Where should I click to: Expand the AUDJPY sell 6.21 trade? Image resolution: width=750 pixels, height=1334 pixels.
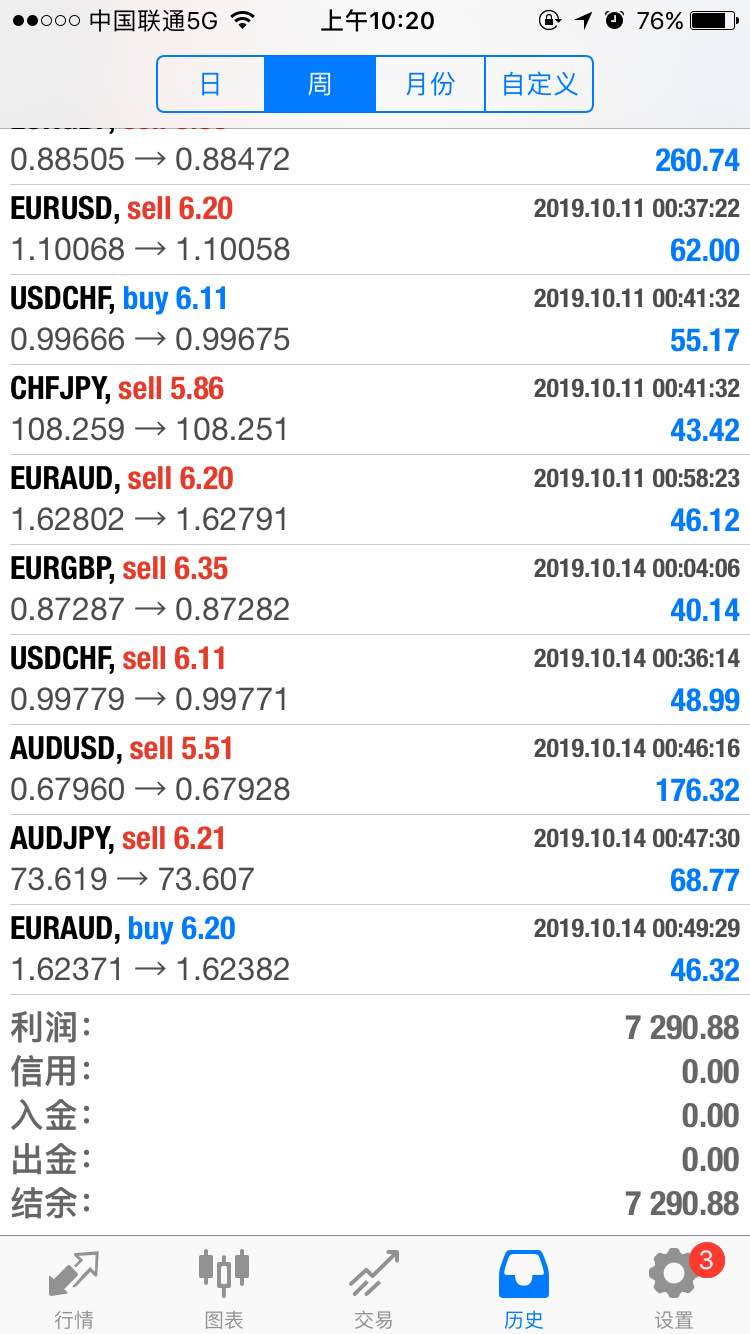[375, 860]
